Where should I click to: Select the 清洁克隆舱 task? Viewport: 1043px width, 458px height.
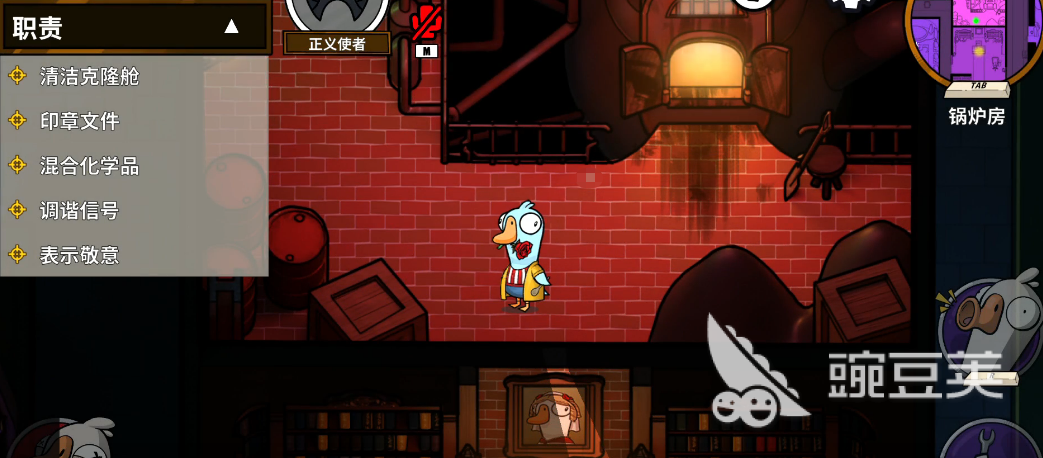pyautogui.click(x=89, y=76)
